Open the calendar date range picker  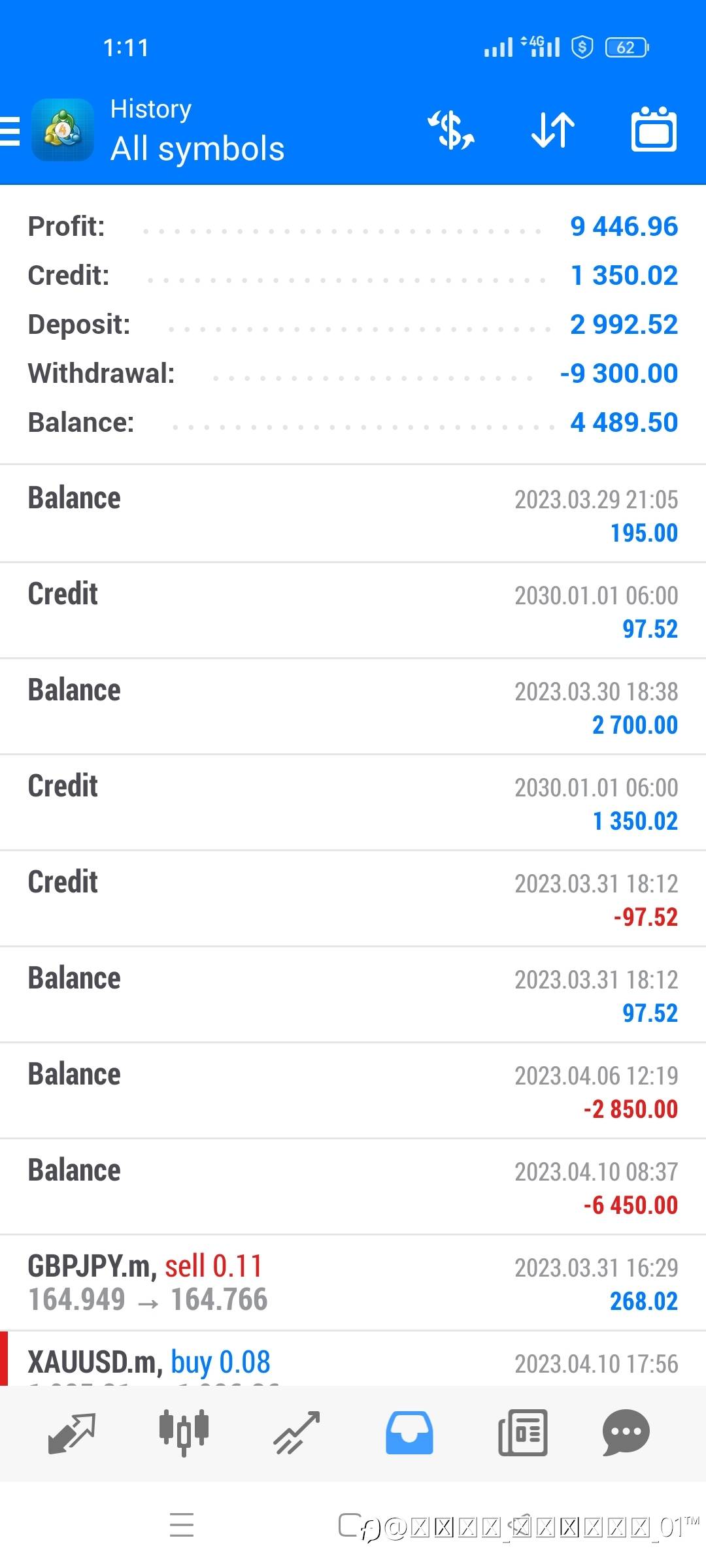point(654,129)
